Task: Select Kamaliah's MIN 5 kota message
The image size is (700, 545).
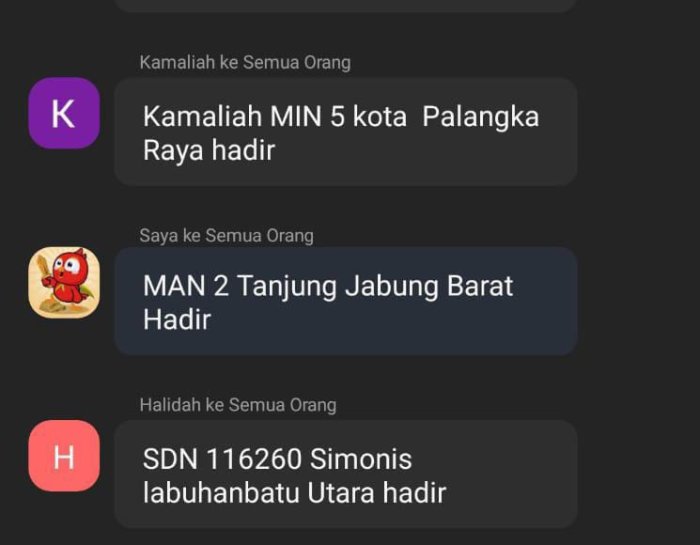Action: pos(345,132)
